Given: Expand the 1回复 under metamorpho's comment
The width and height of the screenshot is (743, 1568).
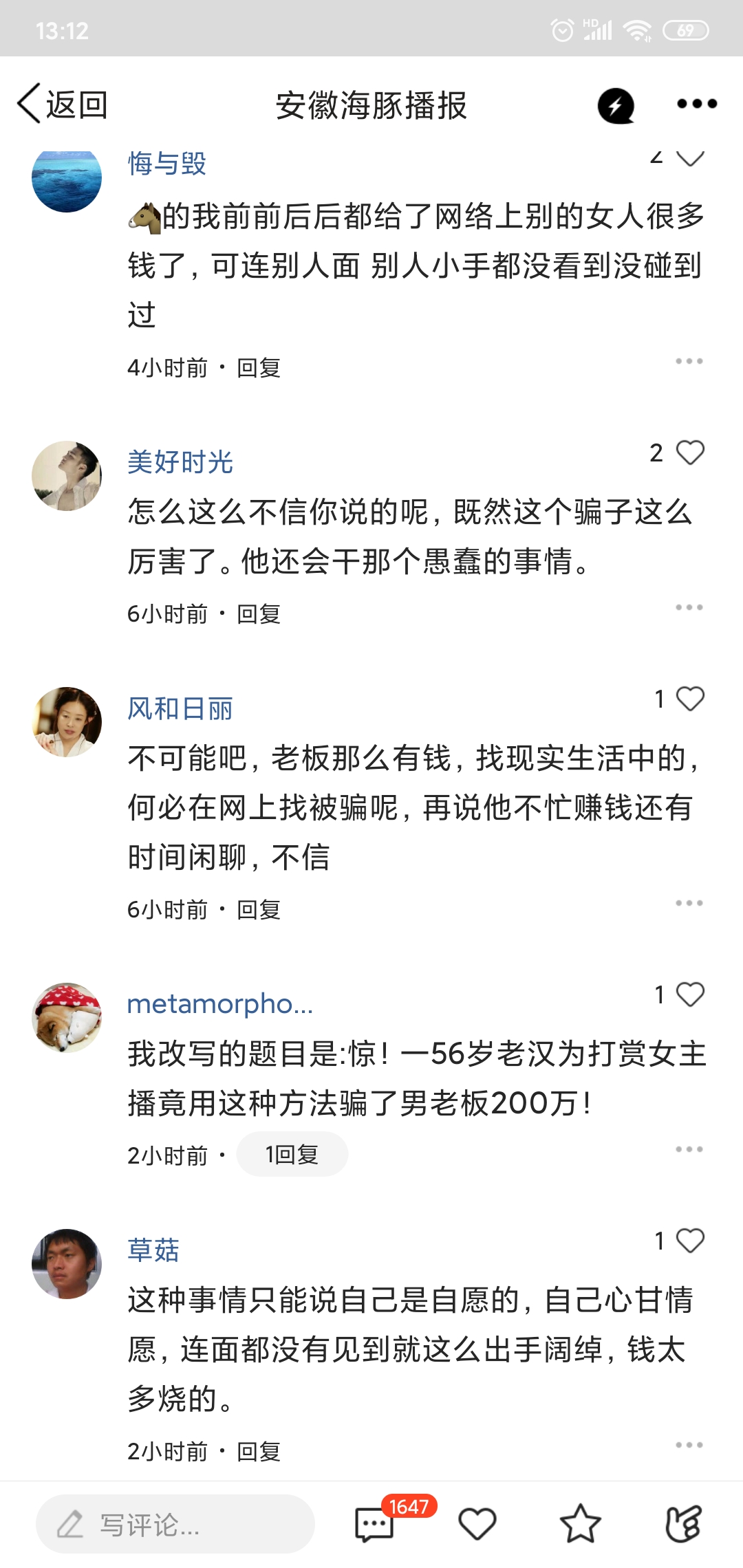Looking at the screenshot, I should click(292, 1155).
